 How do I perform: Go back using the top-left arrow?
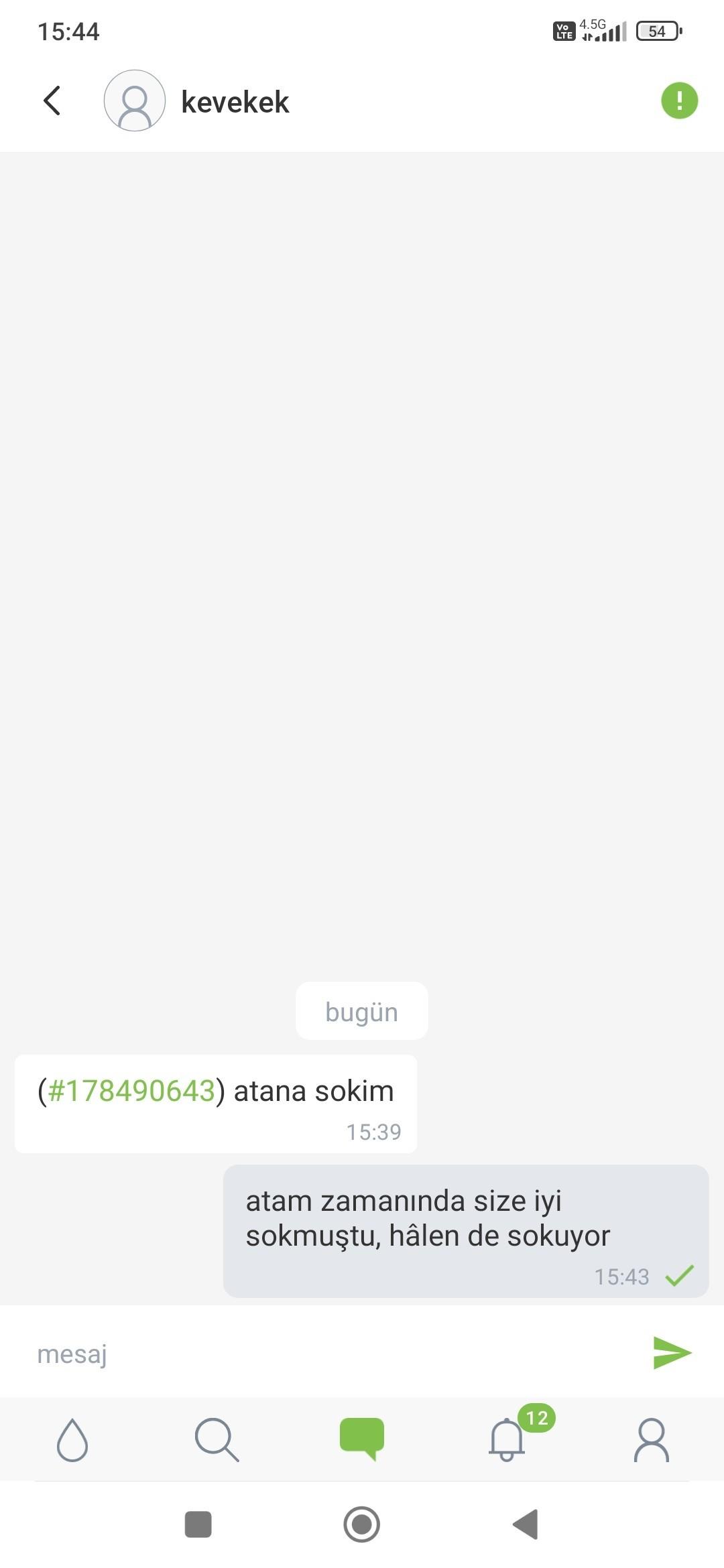(x=52, y=101)
